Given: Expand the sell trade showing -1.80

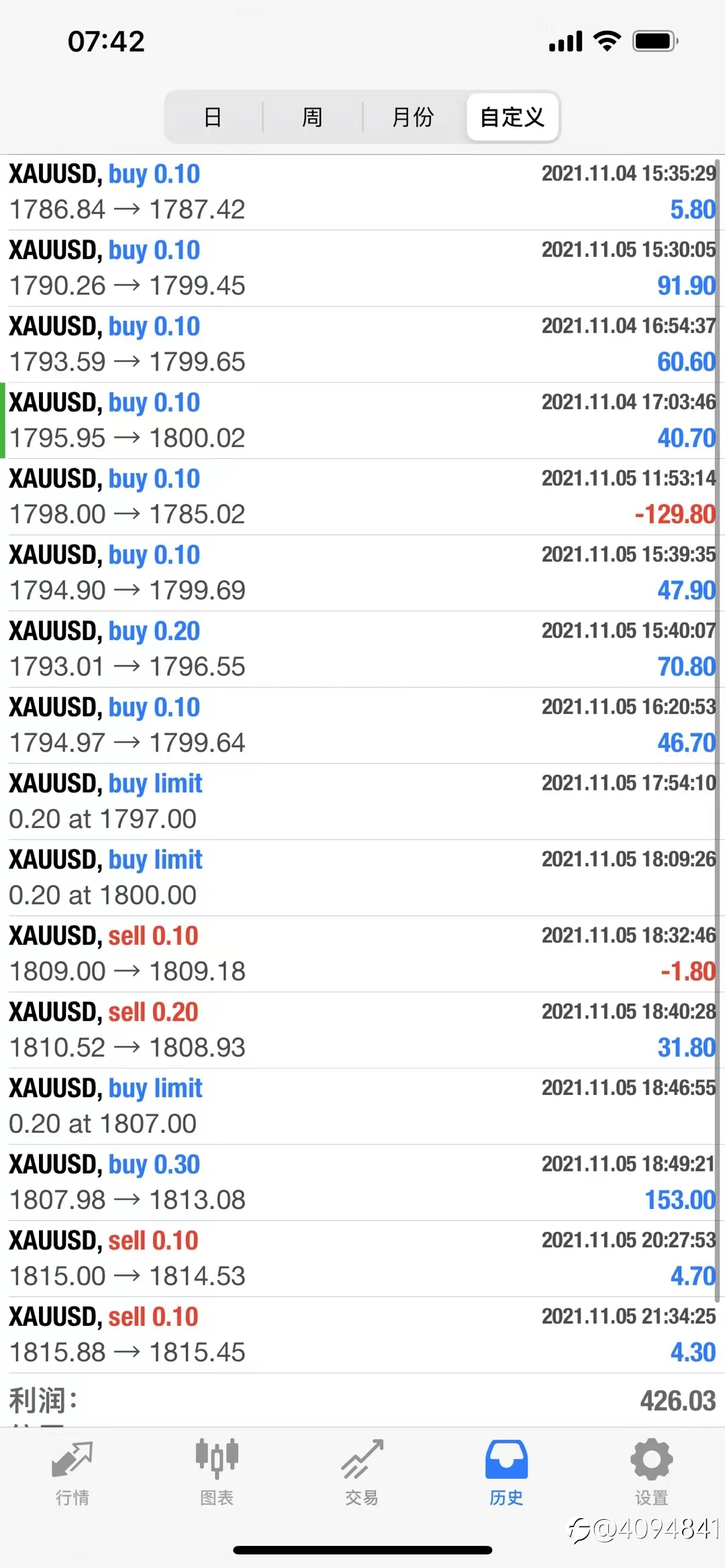Looking at the screenshot, I should pos(362,954).
